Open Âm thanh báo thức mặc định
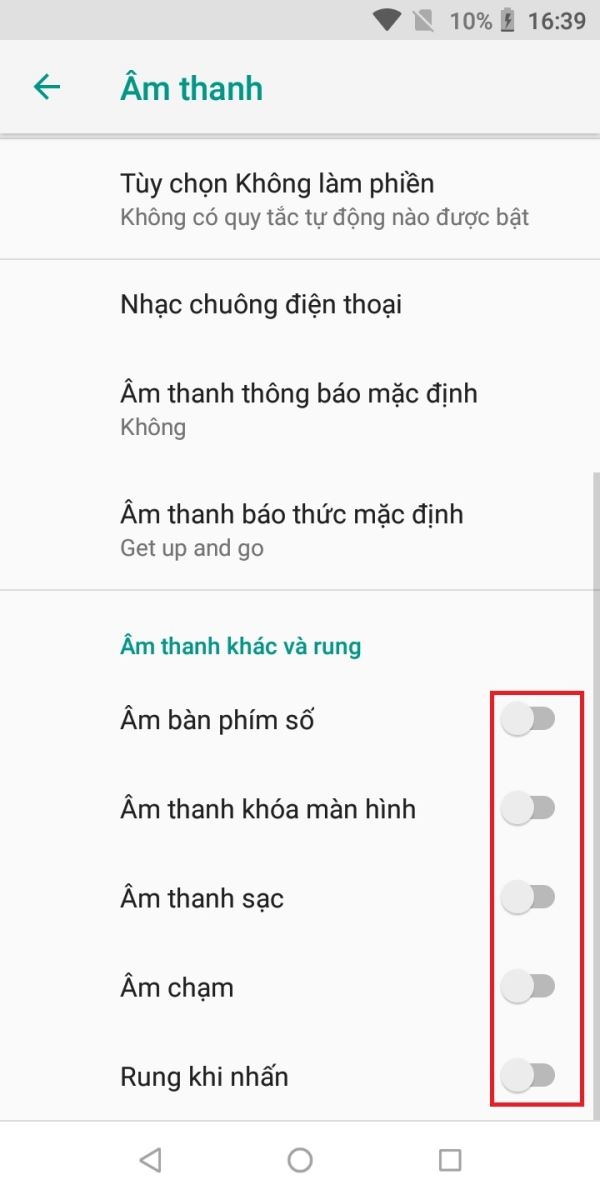The height and width of the screenshot is (1200, 600). coord(300,530)
